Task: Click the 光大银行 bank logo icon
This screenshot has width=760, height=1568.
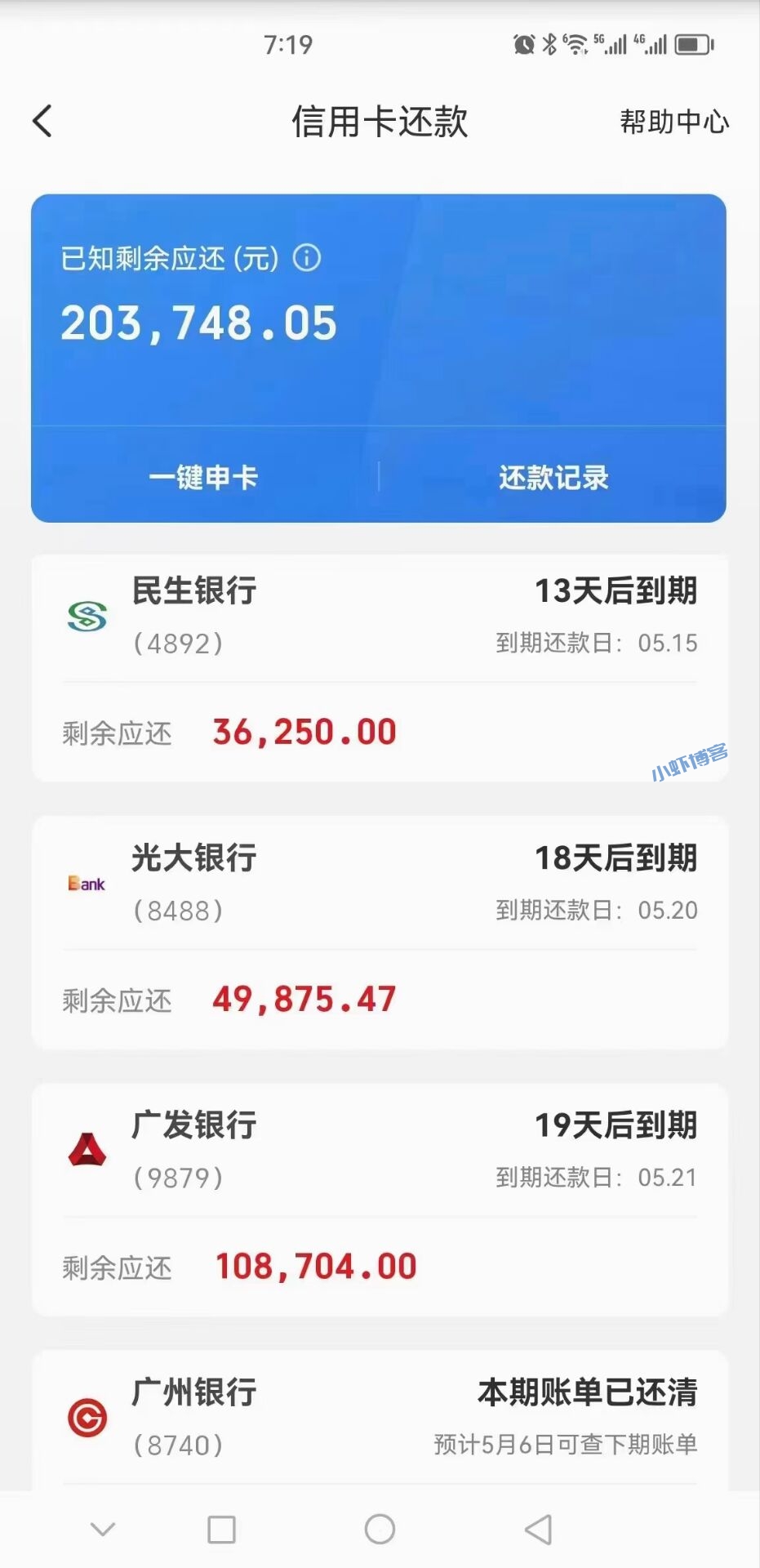Action: pyautogui.click(x=85, y=884)
